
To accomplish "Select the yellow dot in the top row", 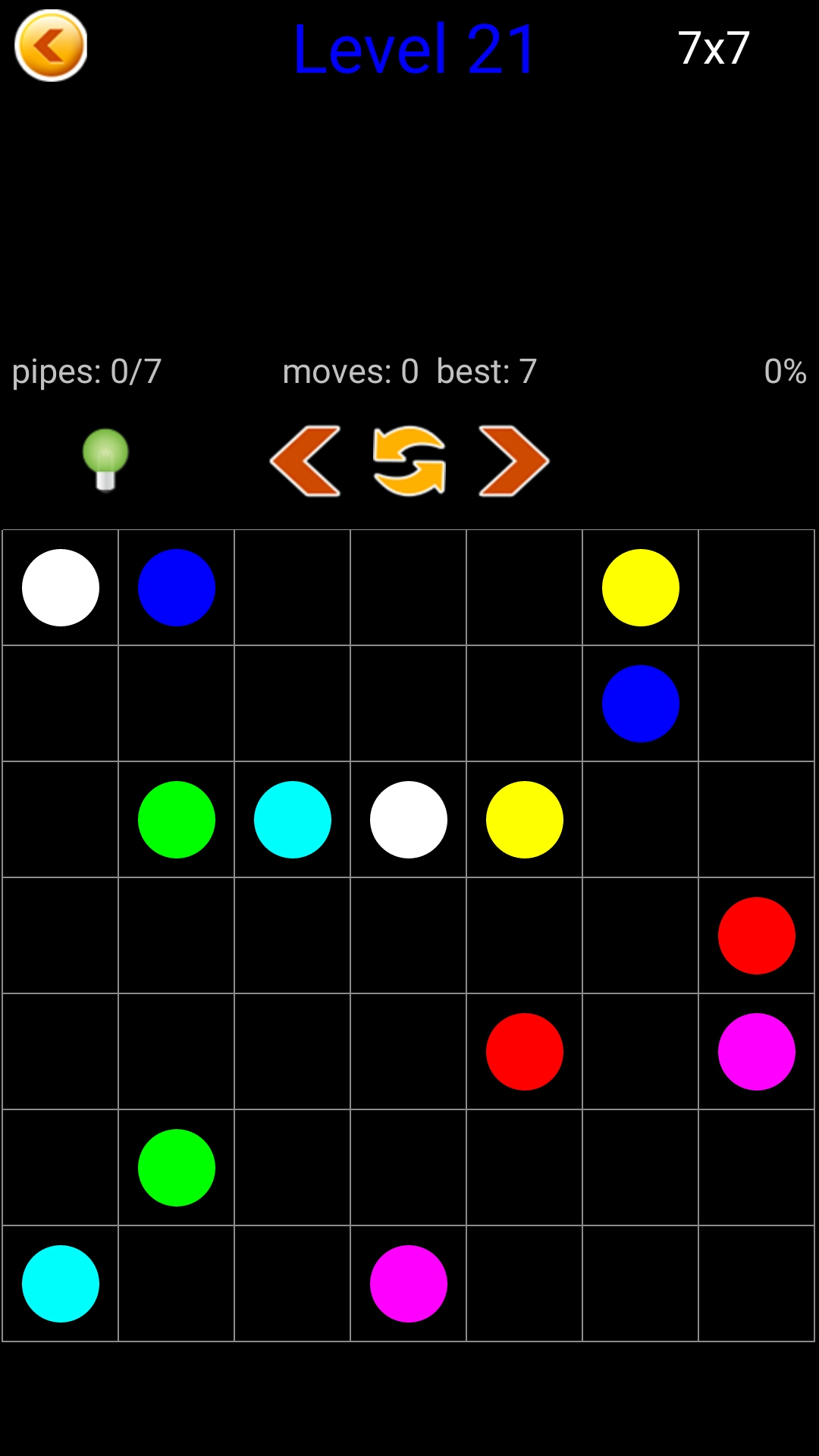I will pos(640,588).
